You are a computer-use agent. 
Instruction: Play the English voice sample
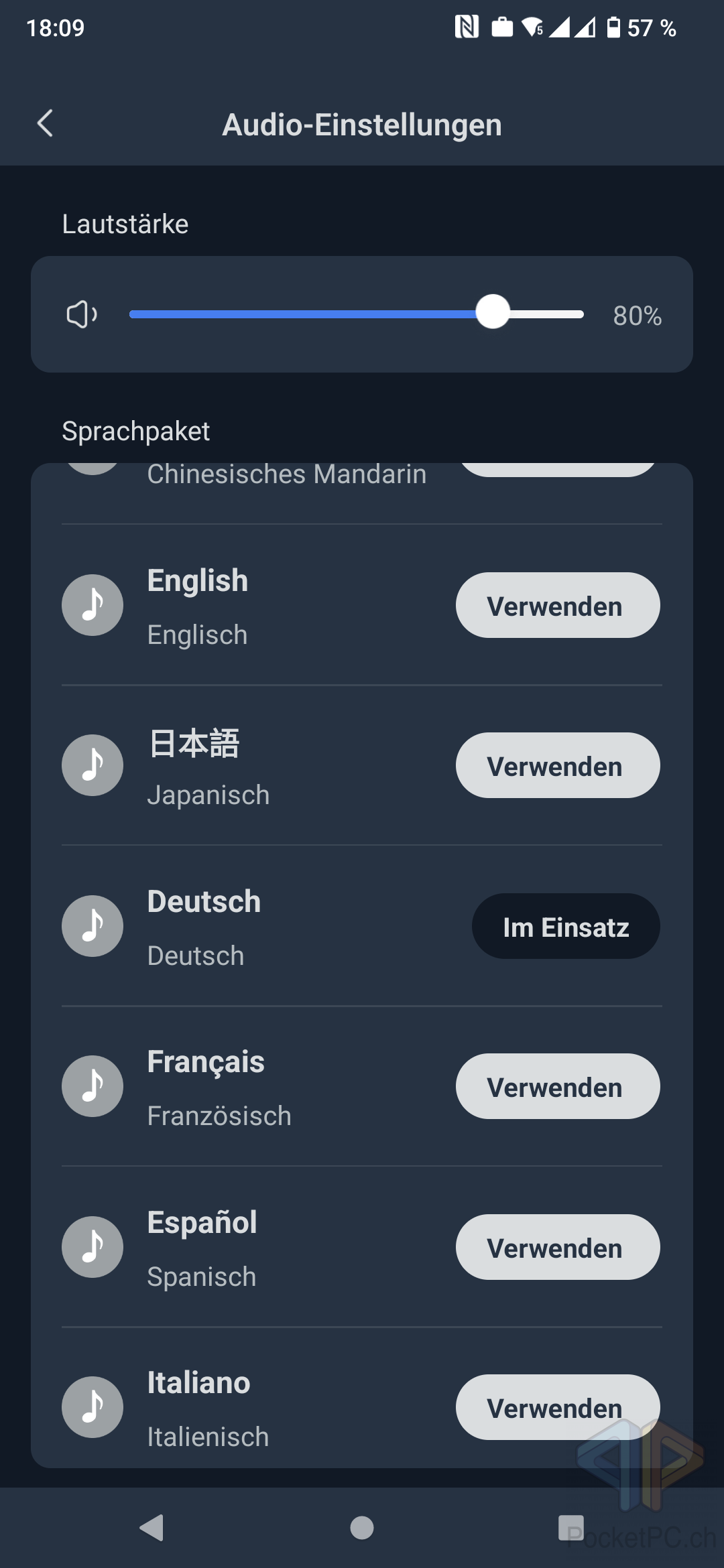(x=93, y=605)
